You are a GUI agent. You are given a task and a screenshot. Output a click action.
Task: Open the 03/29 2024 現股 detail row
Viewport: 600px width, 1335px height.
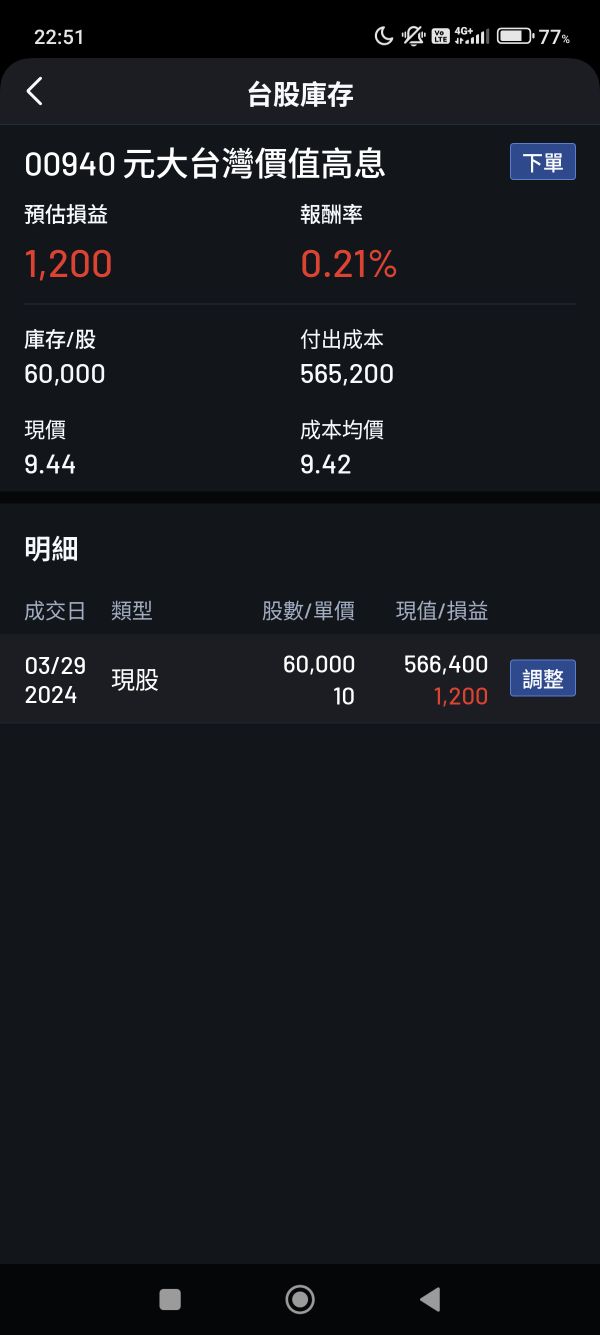(250, 680)
